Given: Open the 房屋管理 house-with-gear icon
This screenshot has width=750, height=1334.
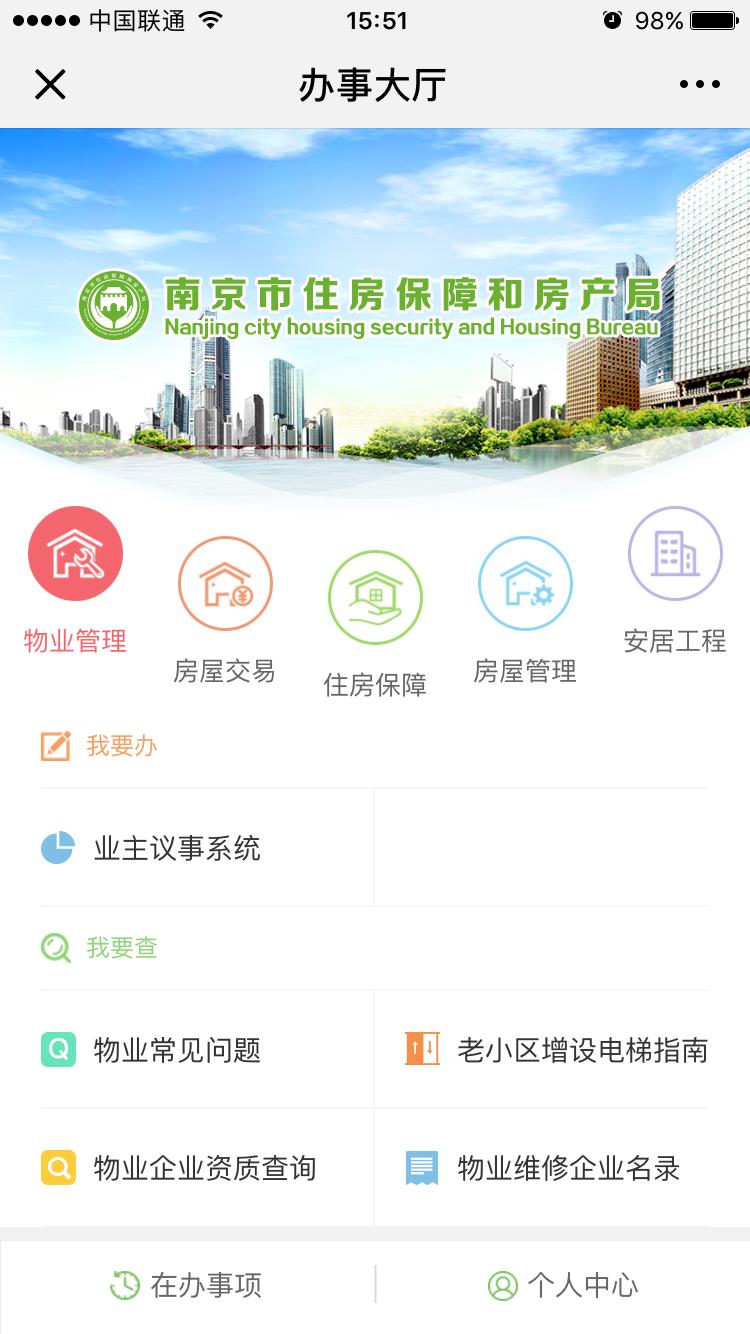Looking at the screenshot, I should click(525, 584).
